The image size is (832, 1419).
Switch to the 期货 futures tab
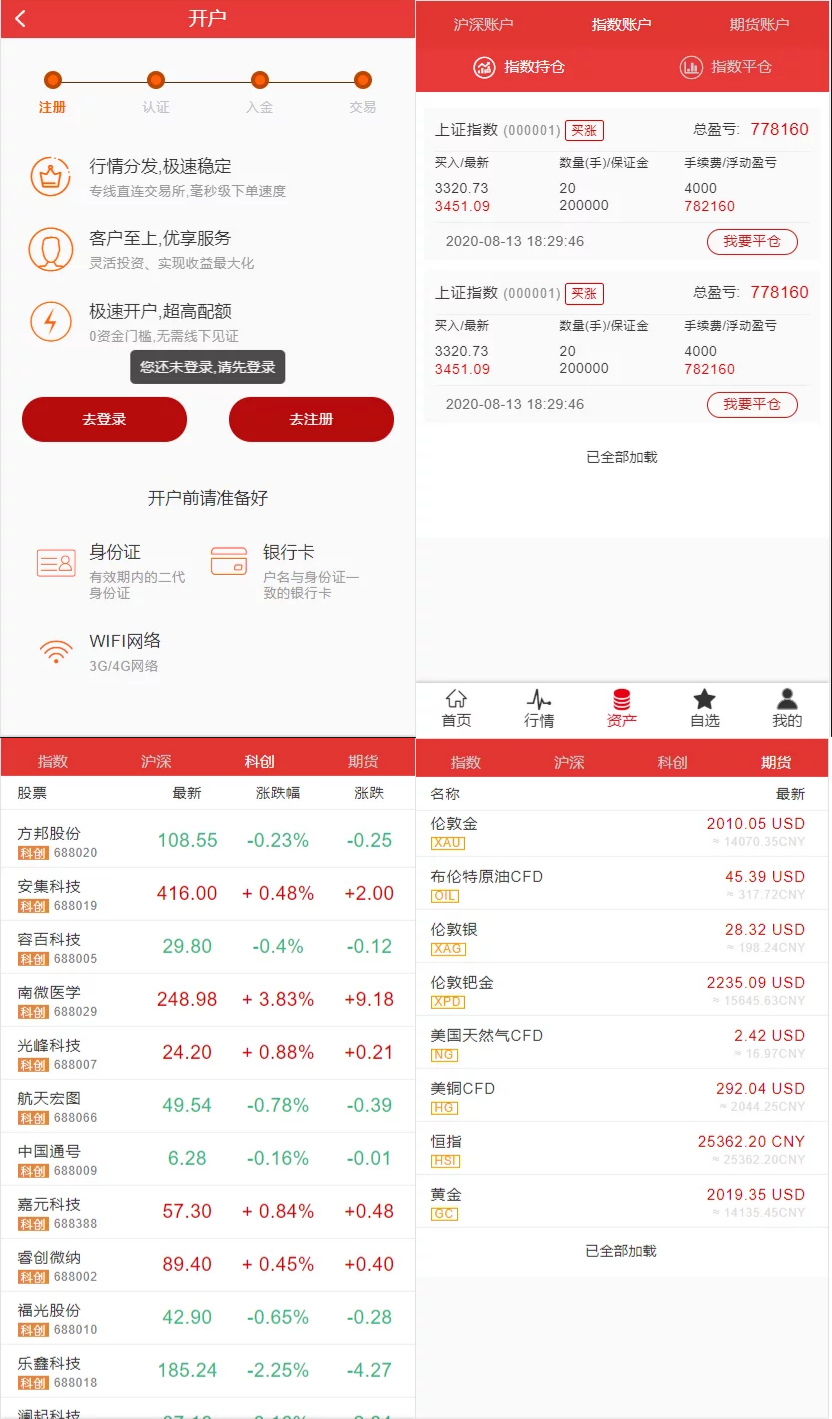click(776, 761)
